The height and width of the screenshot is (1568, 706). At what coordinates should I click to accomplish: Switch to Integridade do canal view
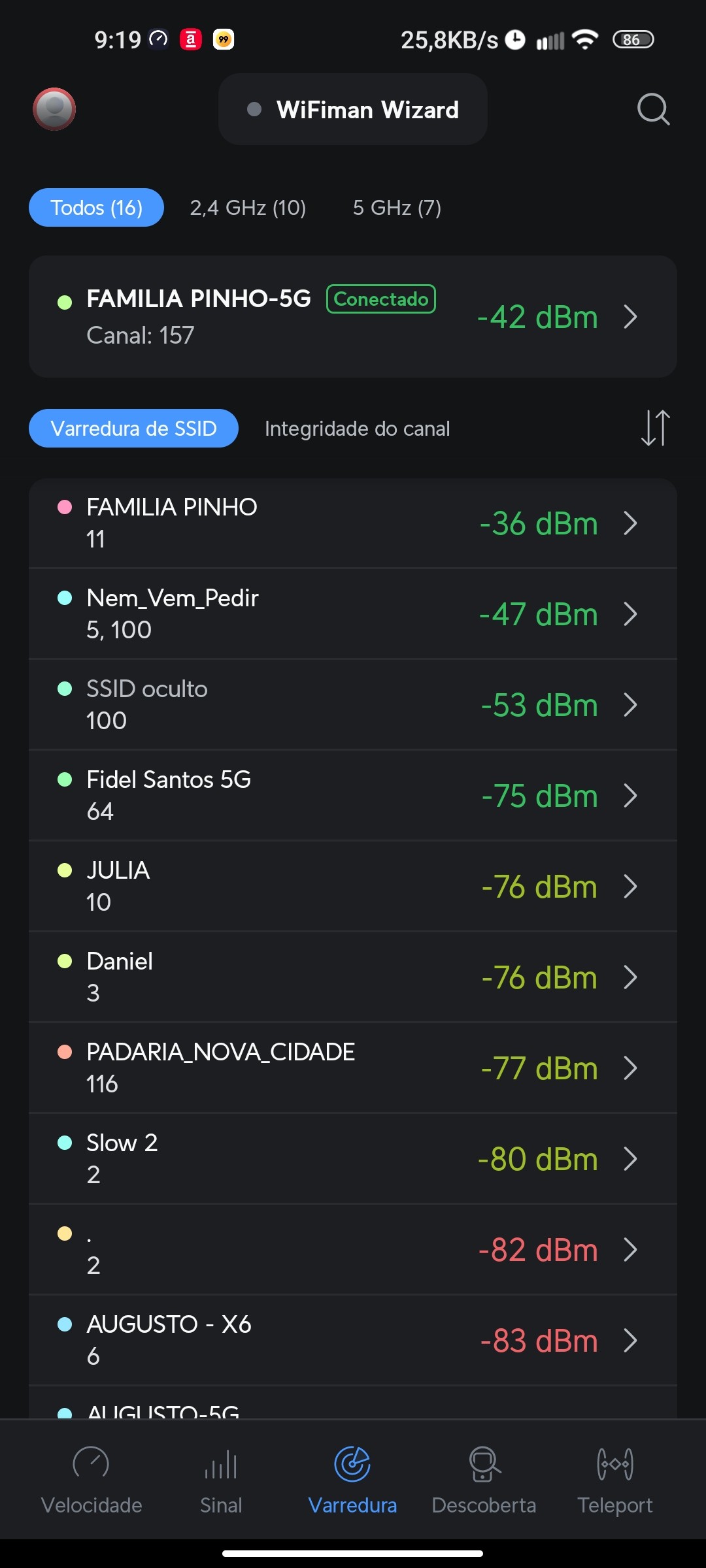(x=357, y=429)
